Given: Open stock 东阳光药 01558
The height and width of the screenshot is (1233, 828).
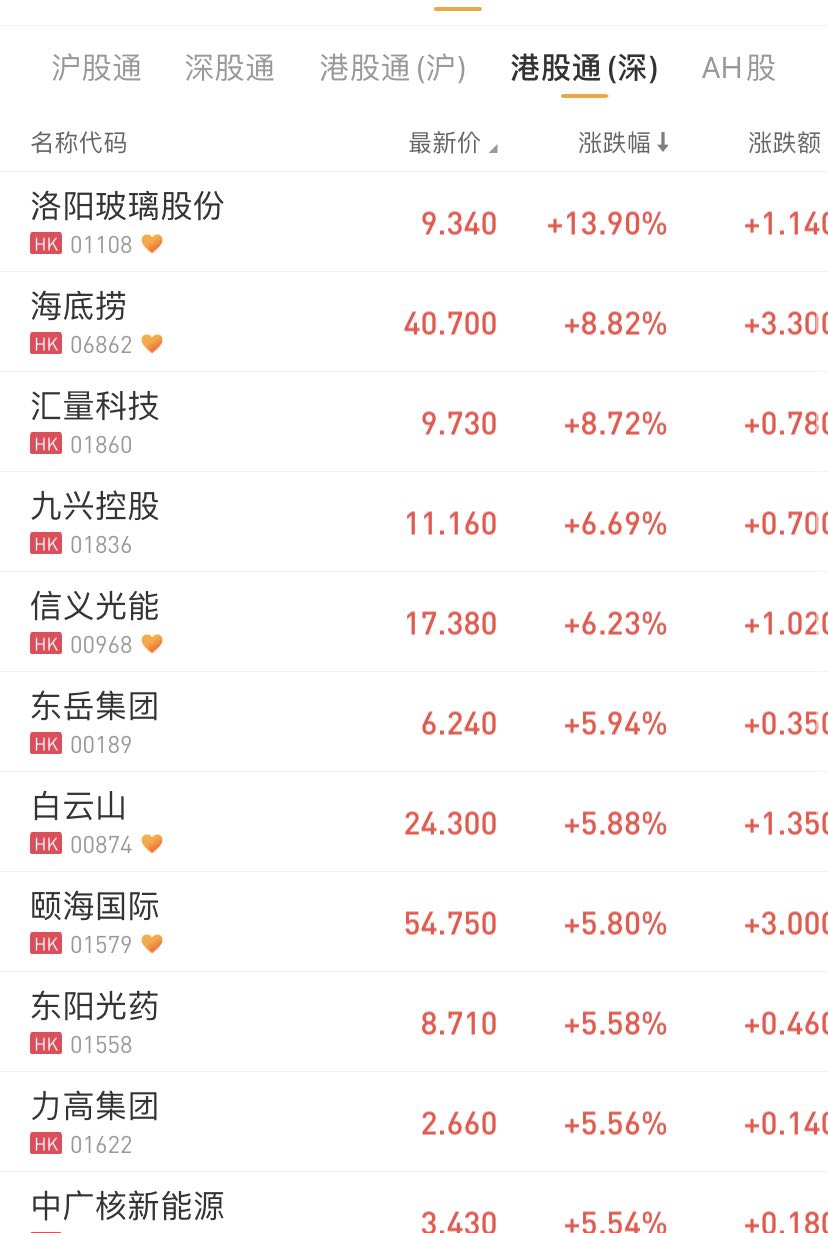Looking at the screenshot, I should coord(95,1022).
